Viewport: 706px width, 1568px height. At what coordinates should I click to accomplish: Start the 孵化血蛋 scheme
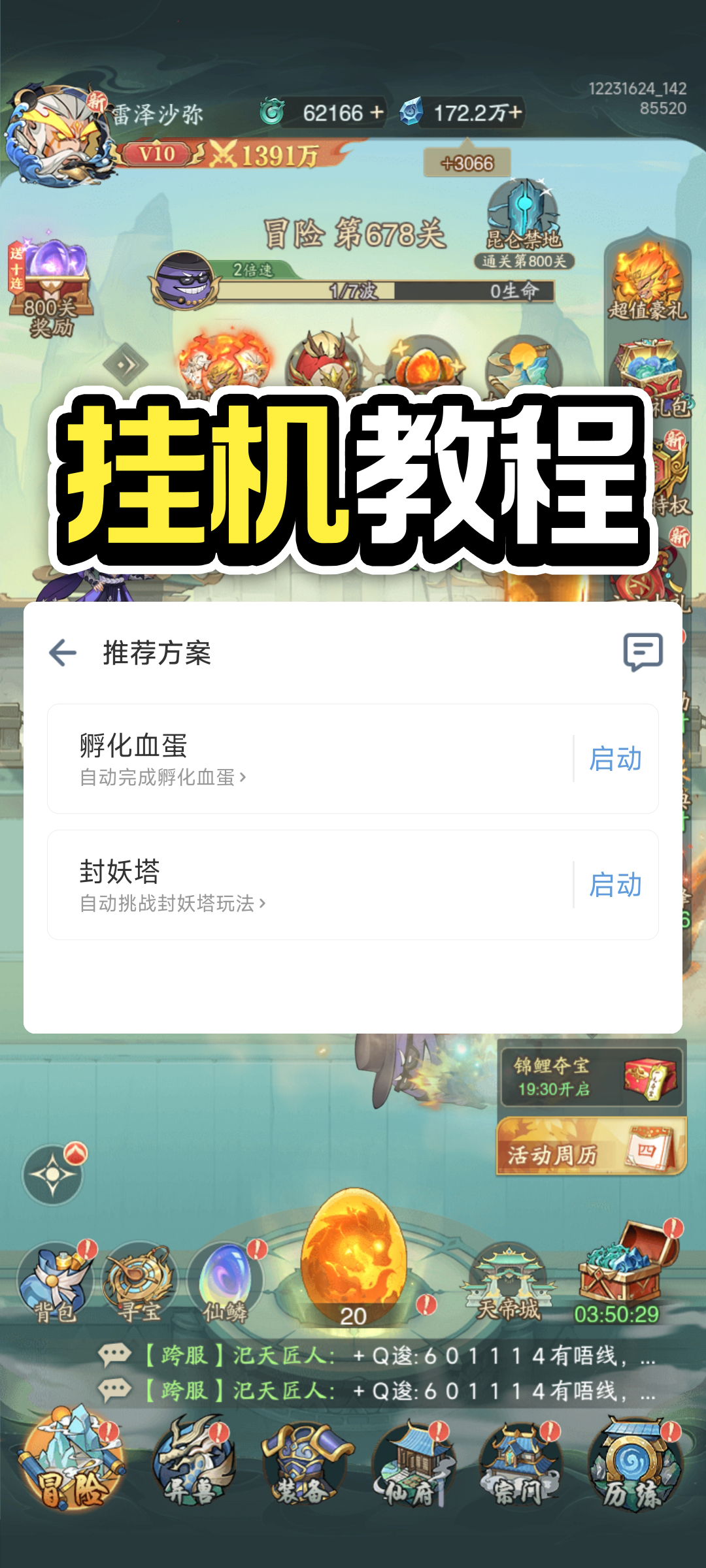(x=615, y=759)
